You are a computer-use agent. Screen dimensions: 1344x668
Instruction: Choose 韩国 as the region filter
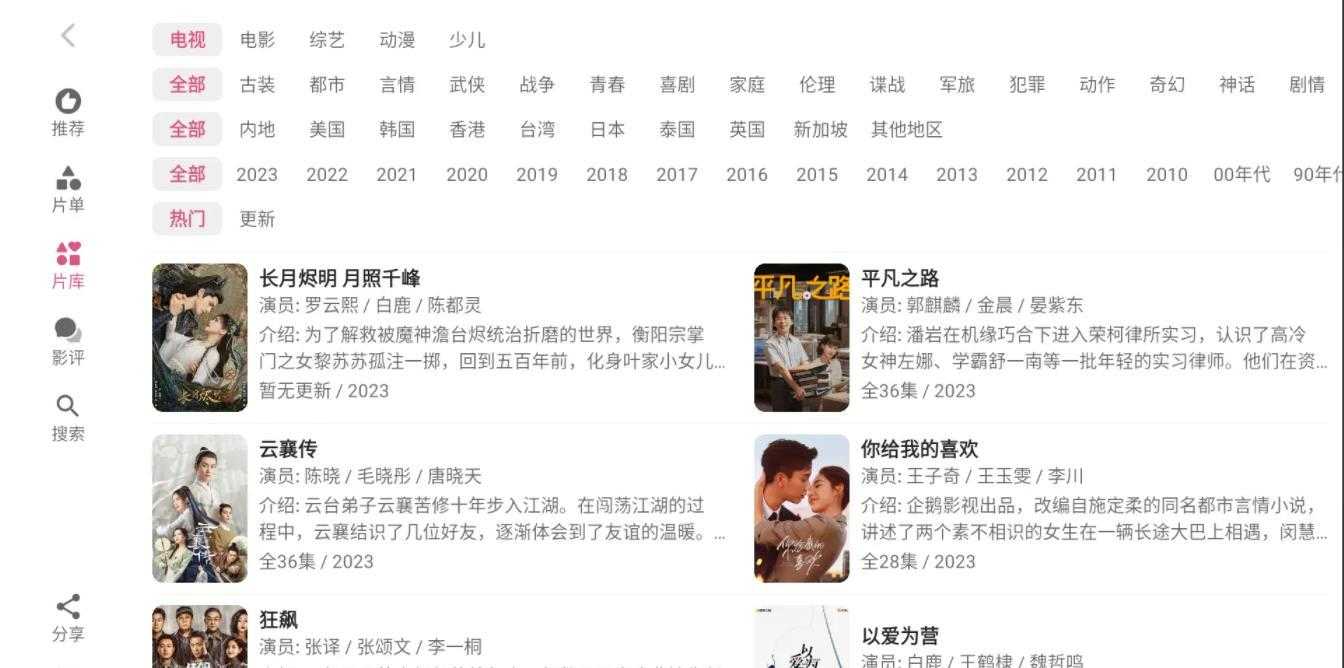coord(397,129)
